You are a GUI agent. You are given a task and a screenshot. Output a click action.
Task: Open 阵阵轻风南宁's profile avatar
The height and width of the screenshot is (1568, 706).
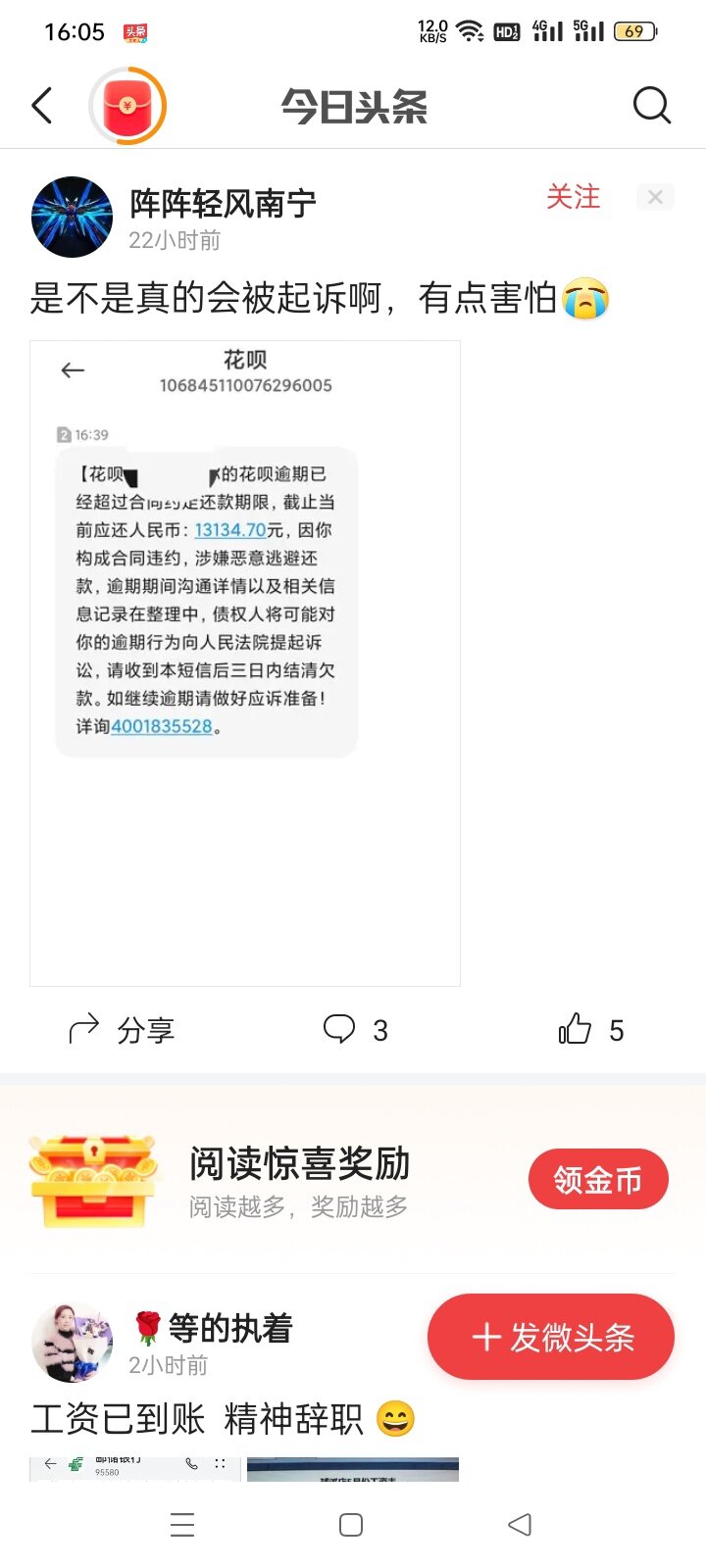pyautogui.click(x=72, y=217)
